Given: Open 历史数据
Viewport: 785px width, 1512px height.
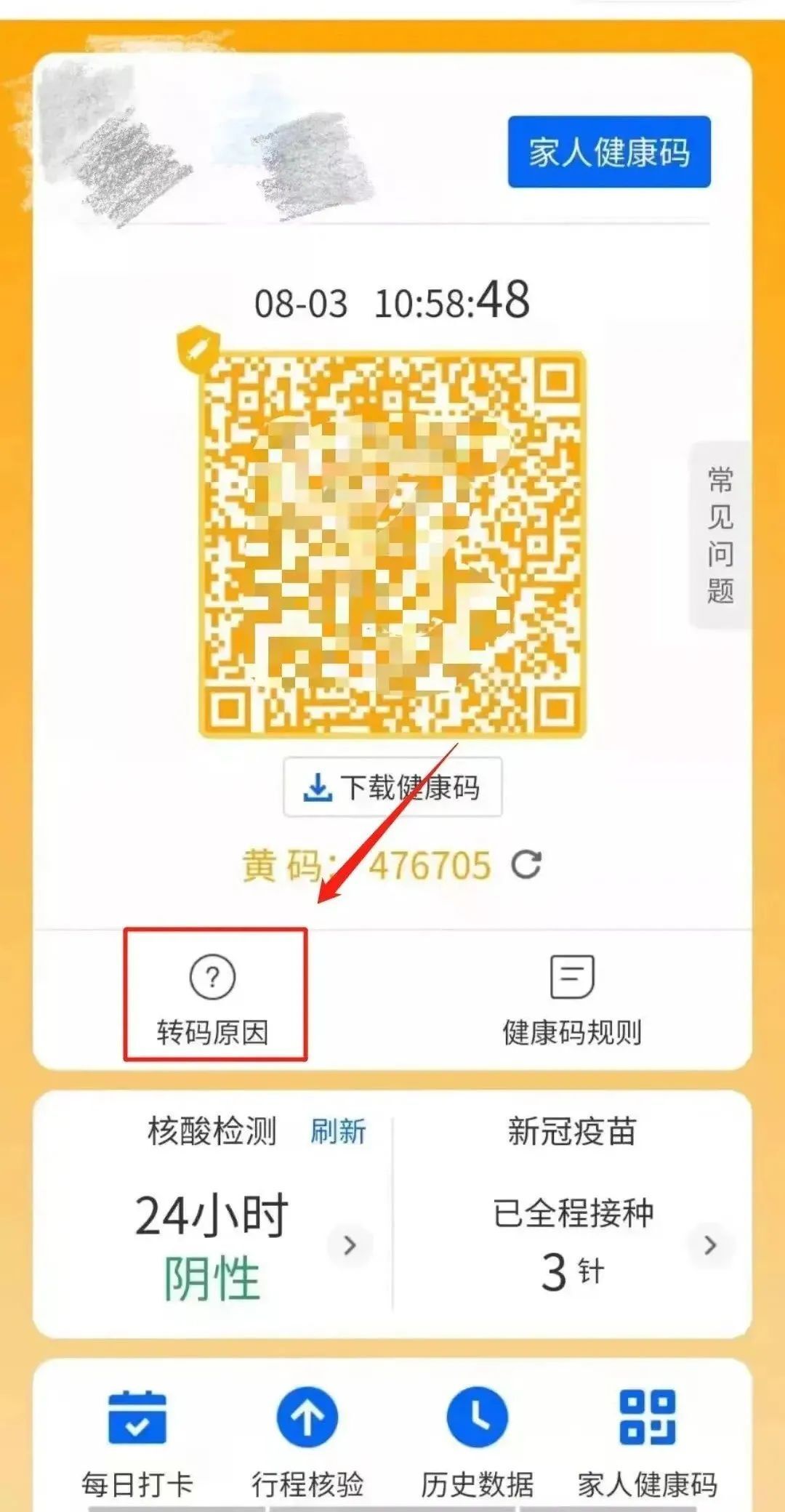Looking at the screenshot, I should coord(478,1437).
